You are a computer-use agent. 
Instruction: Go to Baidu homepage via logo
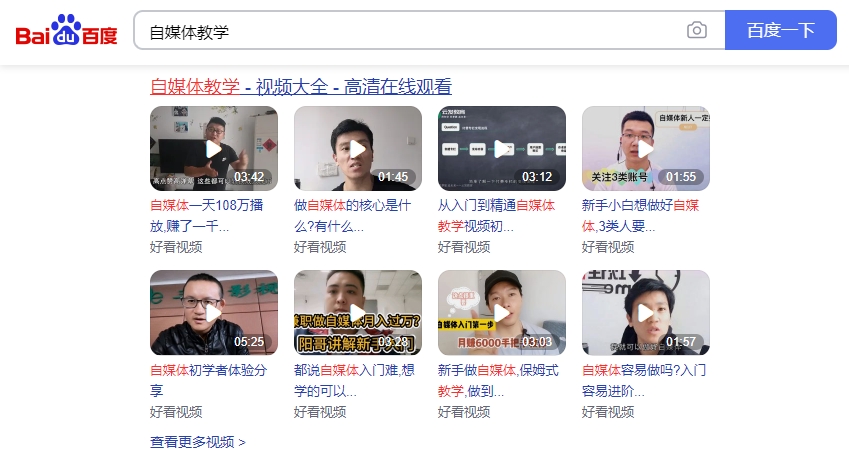(x=66, y=31)
